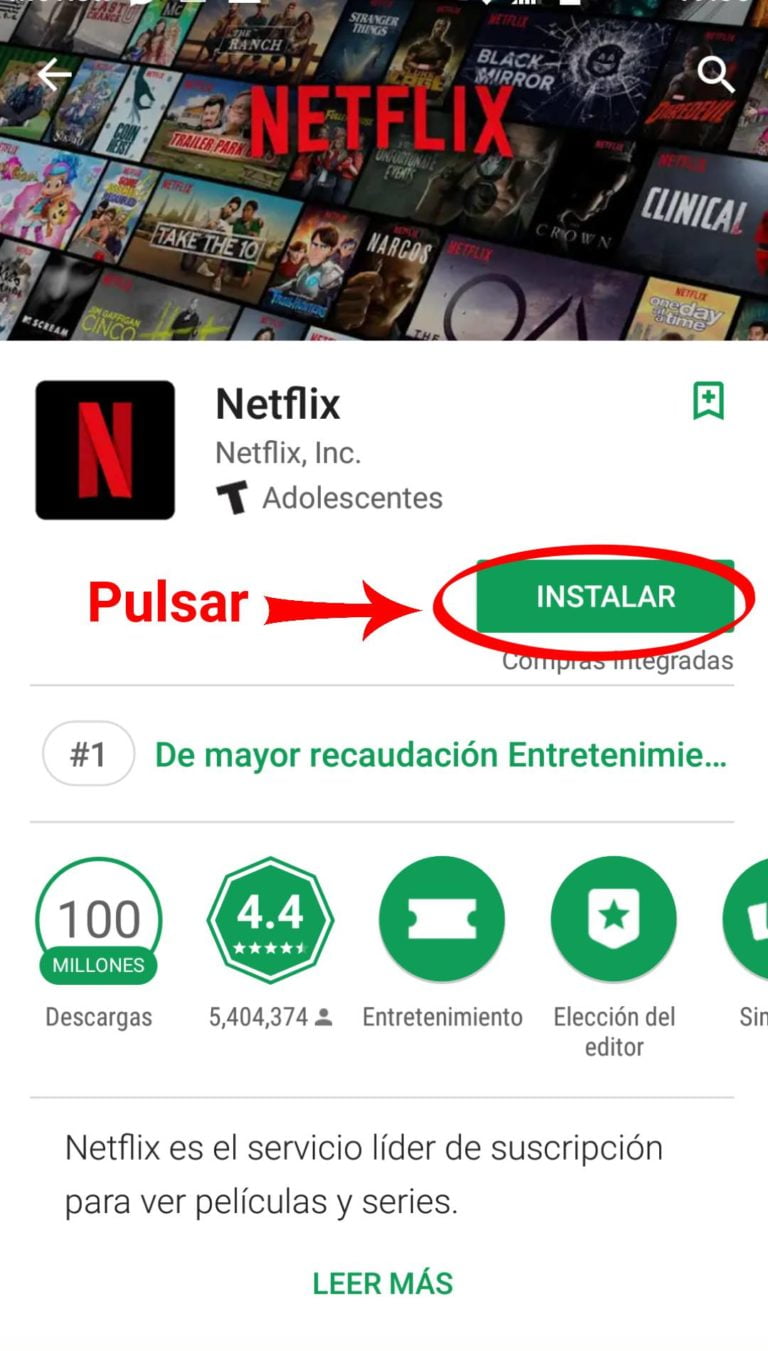
Task: Tap the back arrow to leave the Netflix page
Action: point(55,73)
